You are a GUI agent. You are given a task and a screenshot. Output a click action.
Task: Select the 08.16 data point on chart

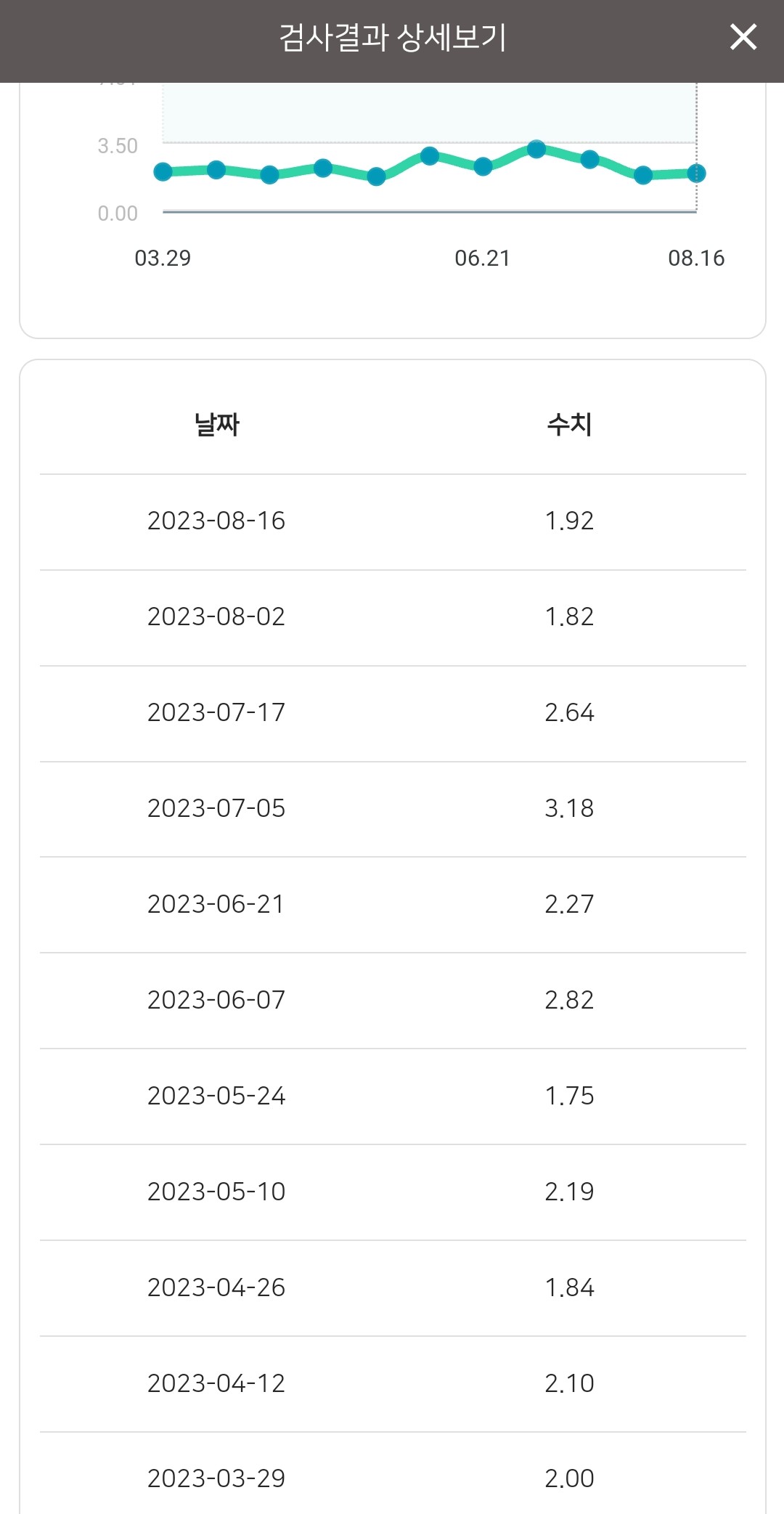pyautogui.click(x=696, y=174)
